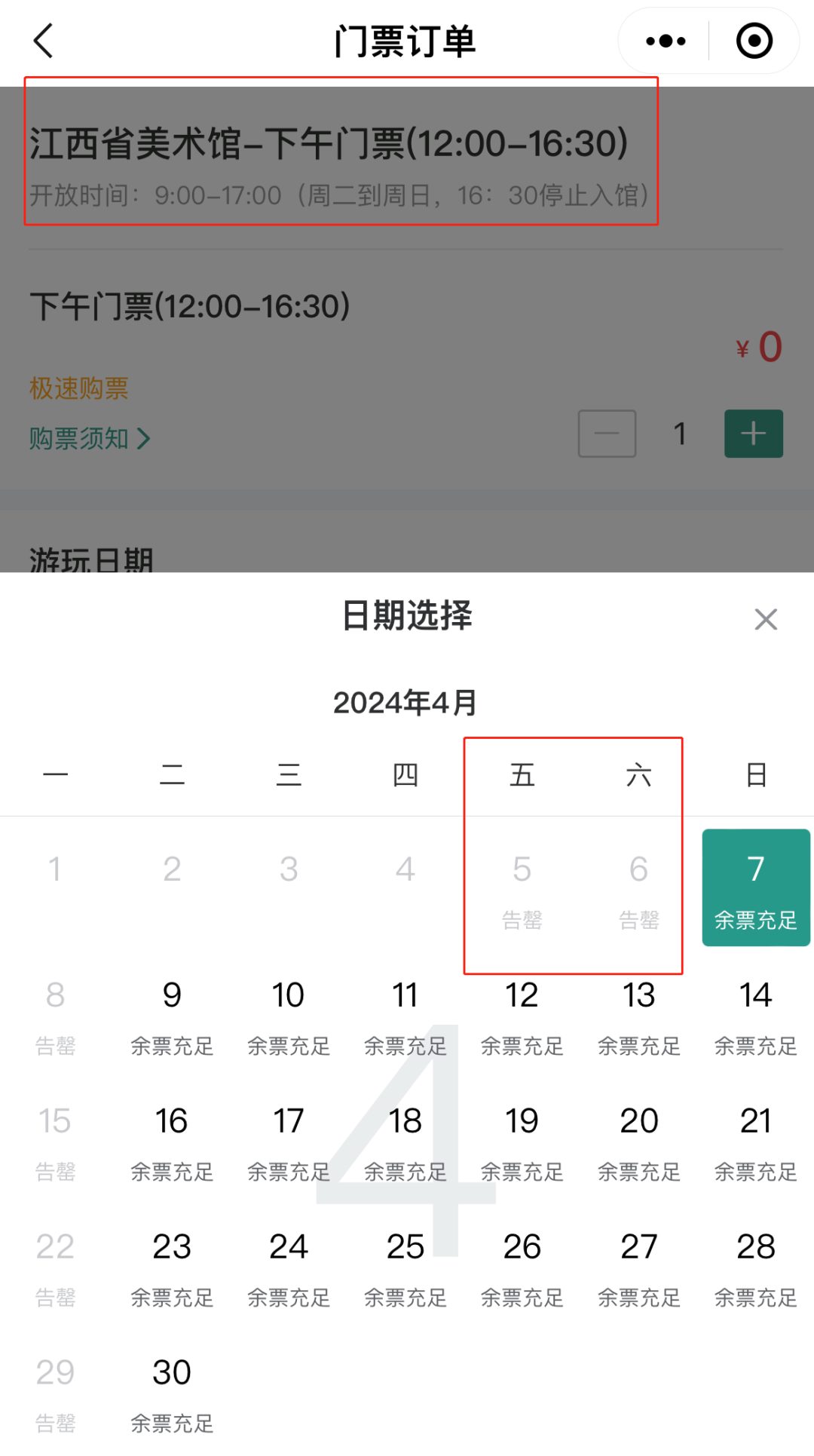814x1456 pixels.
Task: Select April 7 with 余票充足
Action: pos(755,887)
